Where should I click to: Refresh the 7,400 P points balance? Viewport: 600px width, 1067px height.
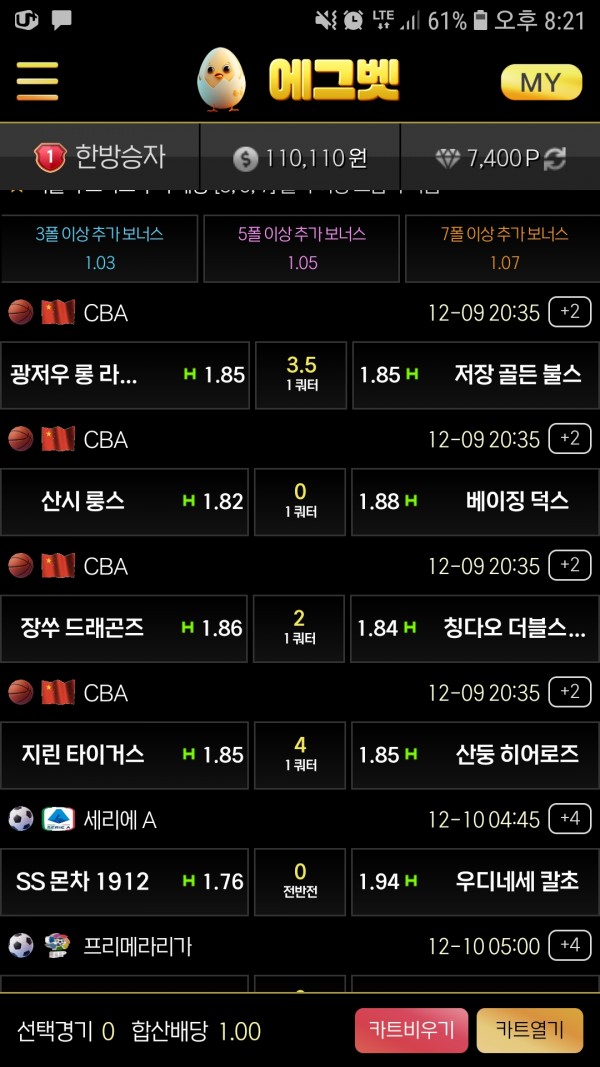pyautogui.click(x=555, y=158)
